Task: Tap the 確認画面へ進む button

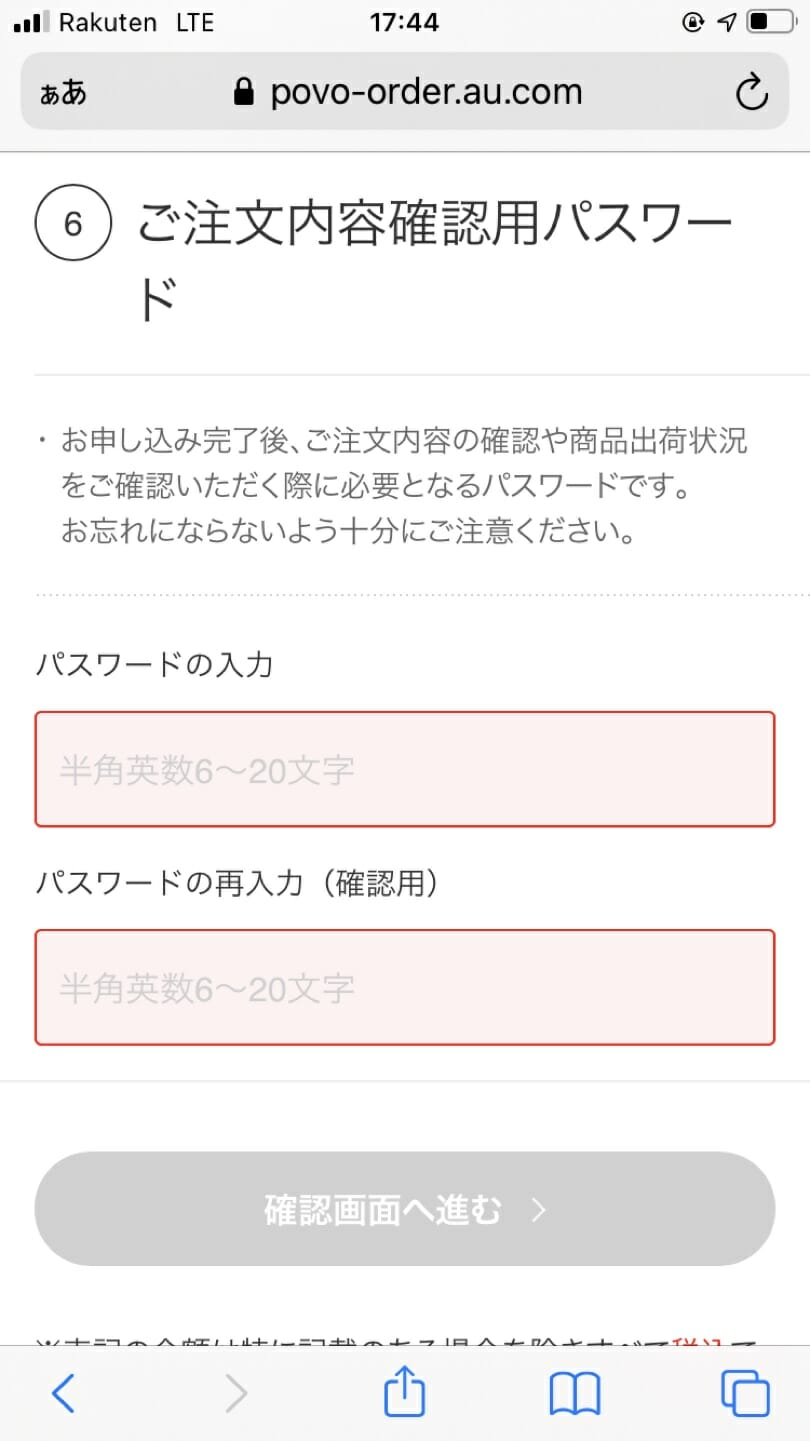Action: (x=405, y=1209)
